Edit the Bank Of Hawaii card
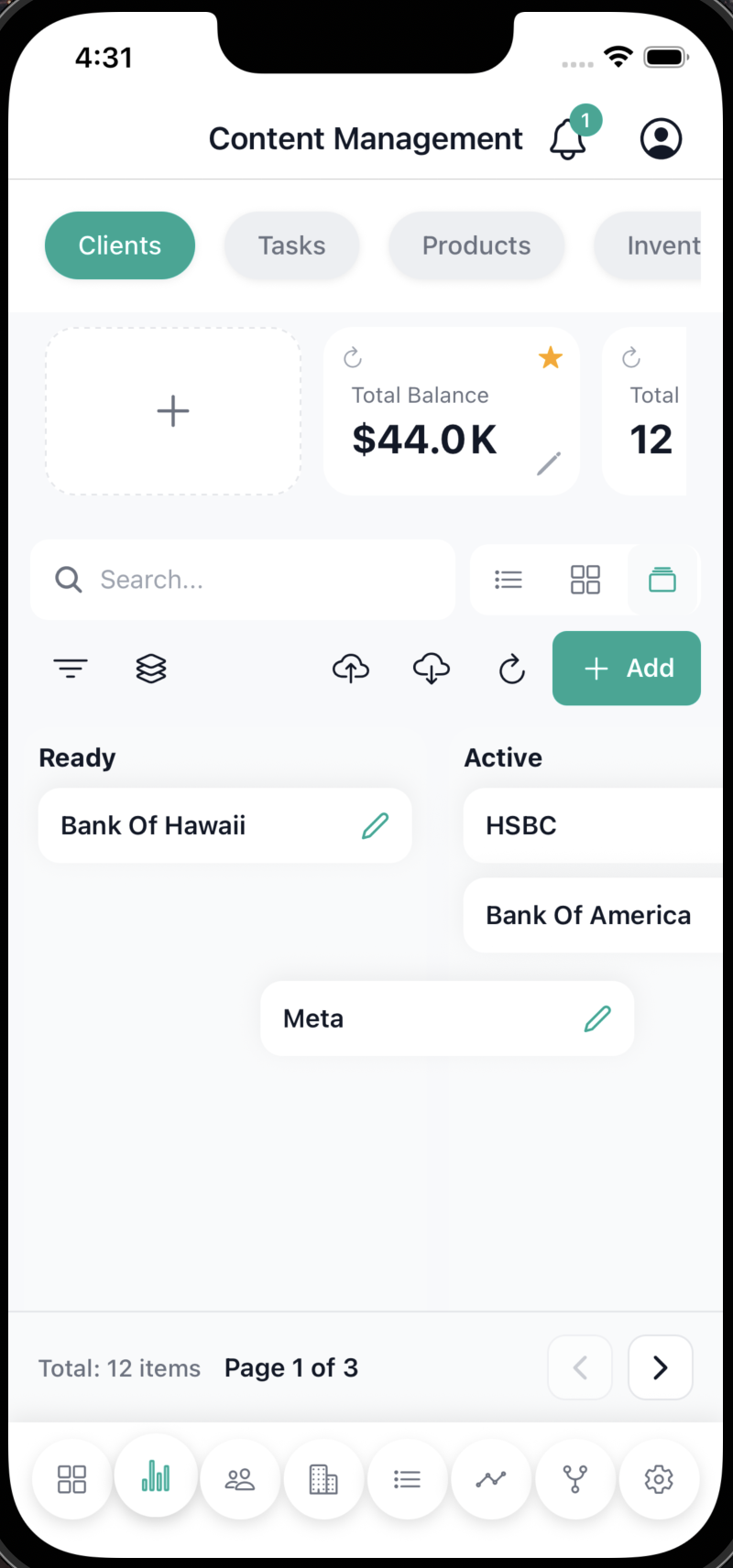This screenshot has height=1568, width=733. pos(375,825)
